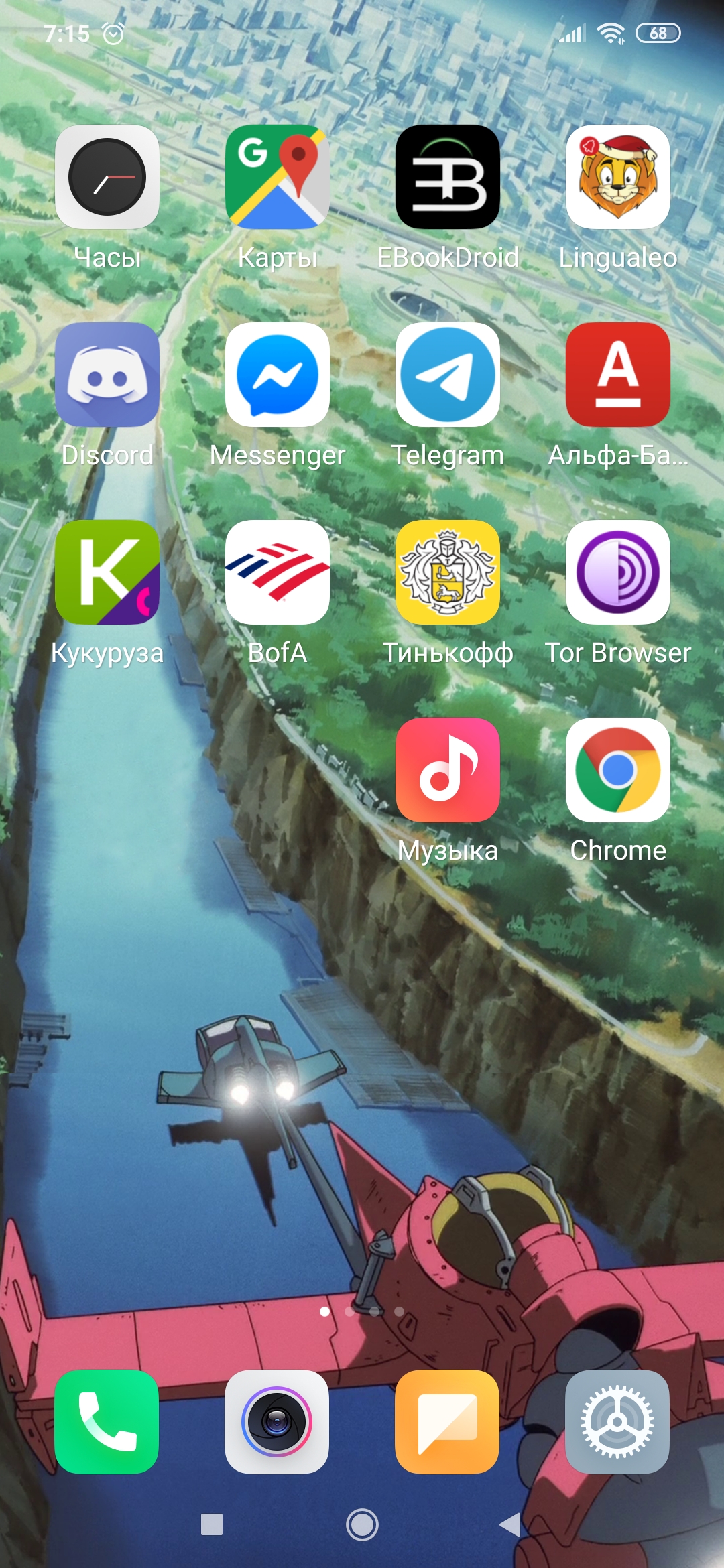
Task: Open the Музыка music app
Action: point(448,770)
